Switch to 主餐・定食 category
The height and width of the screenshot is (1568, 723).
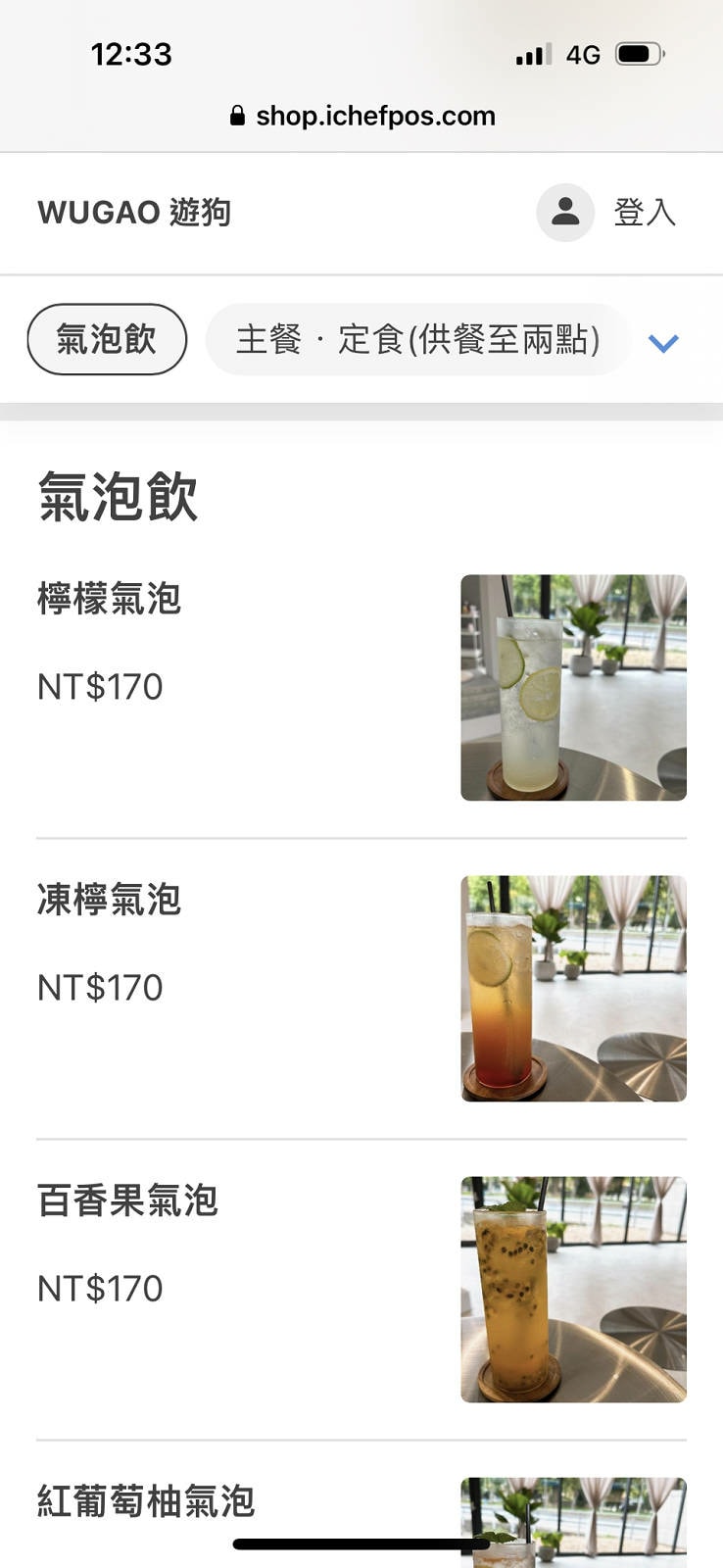[417, 340]
